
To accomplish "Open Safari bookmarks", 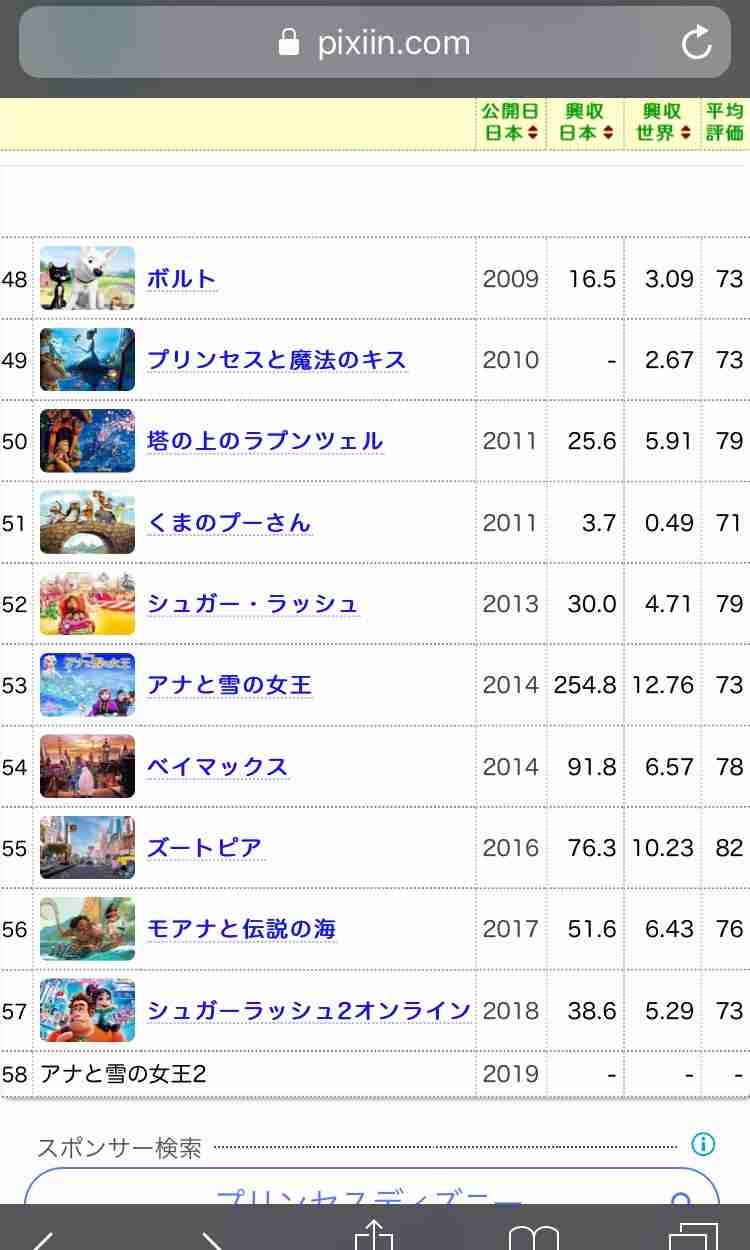I will click(x=533, y=1238).
